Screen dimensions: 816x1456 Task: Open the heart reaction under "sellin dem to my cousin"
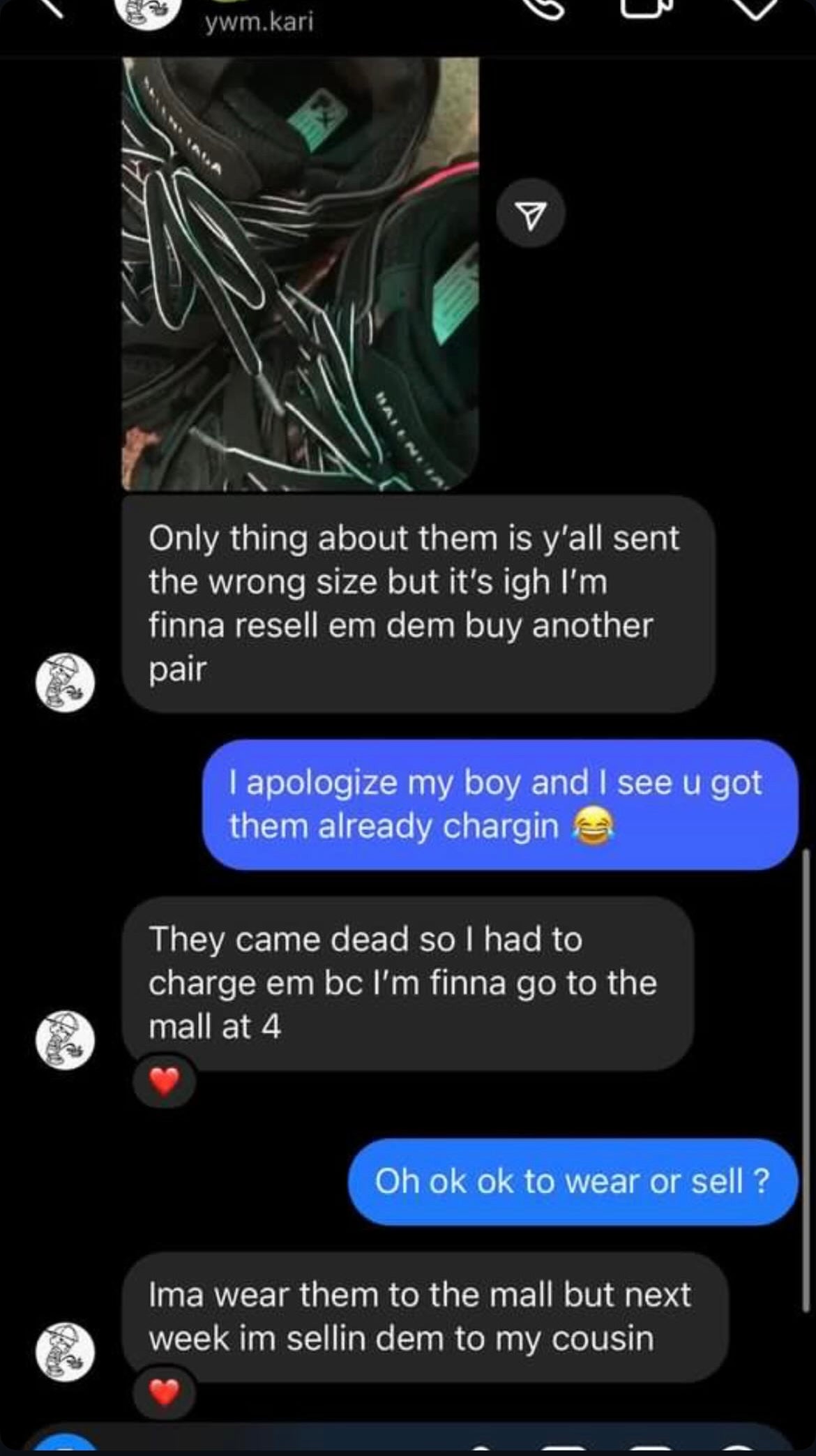165,1393
